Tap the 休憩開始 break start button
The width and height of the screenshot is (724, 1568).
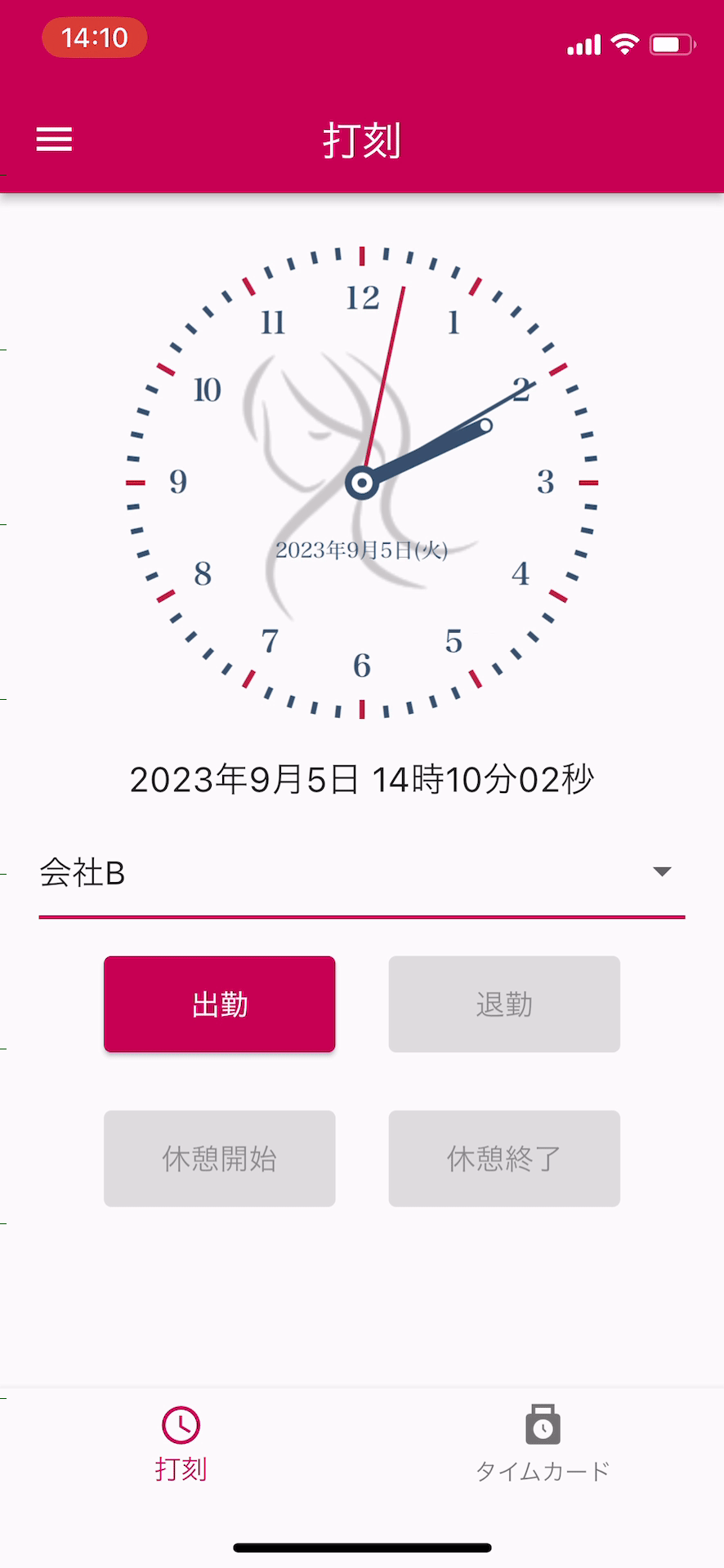219,1158
